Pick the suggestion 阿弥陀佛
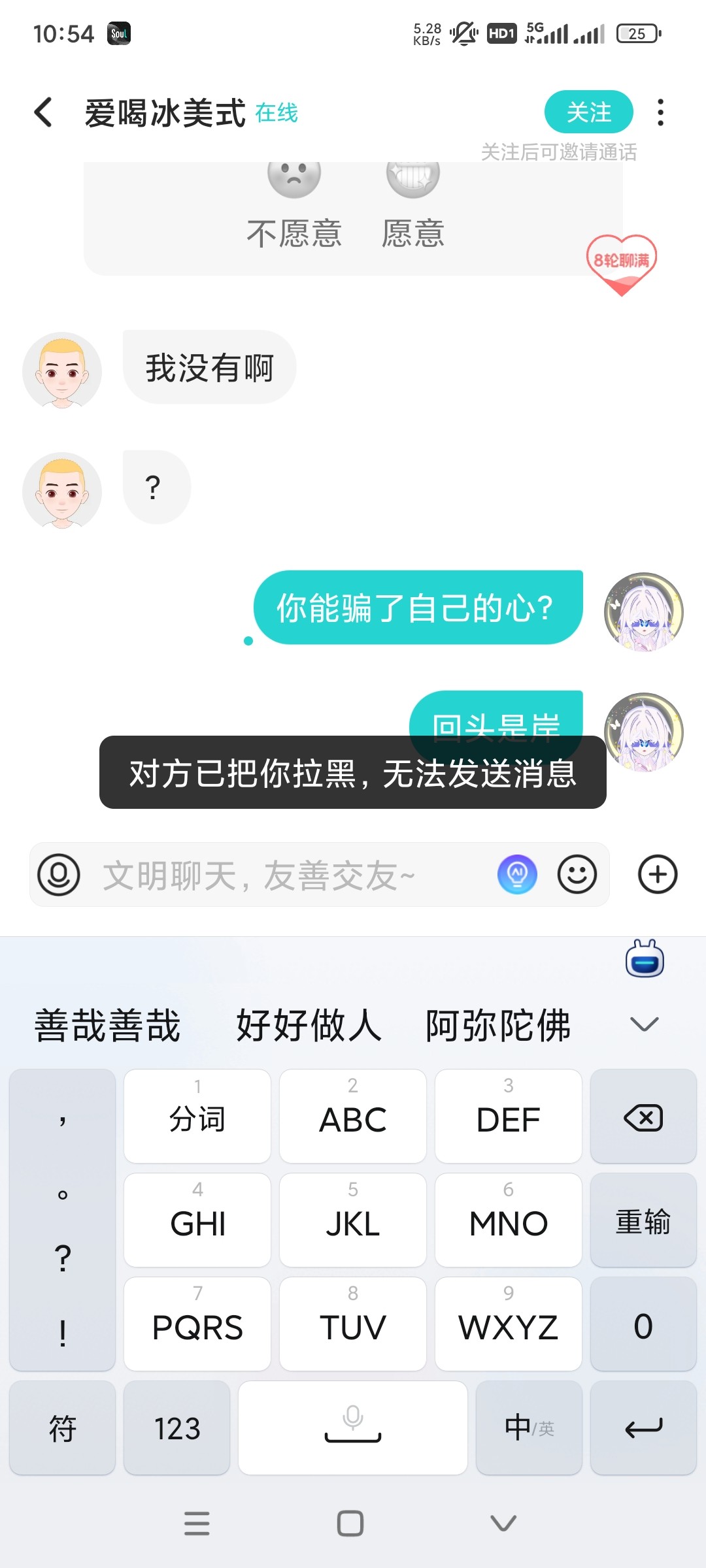This screenshot has width=706, height=1568. pos(498,1025)
